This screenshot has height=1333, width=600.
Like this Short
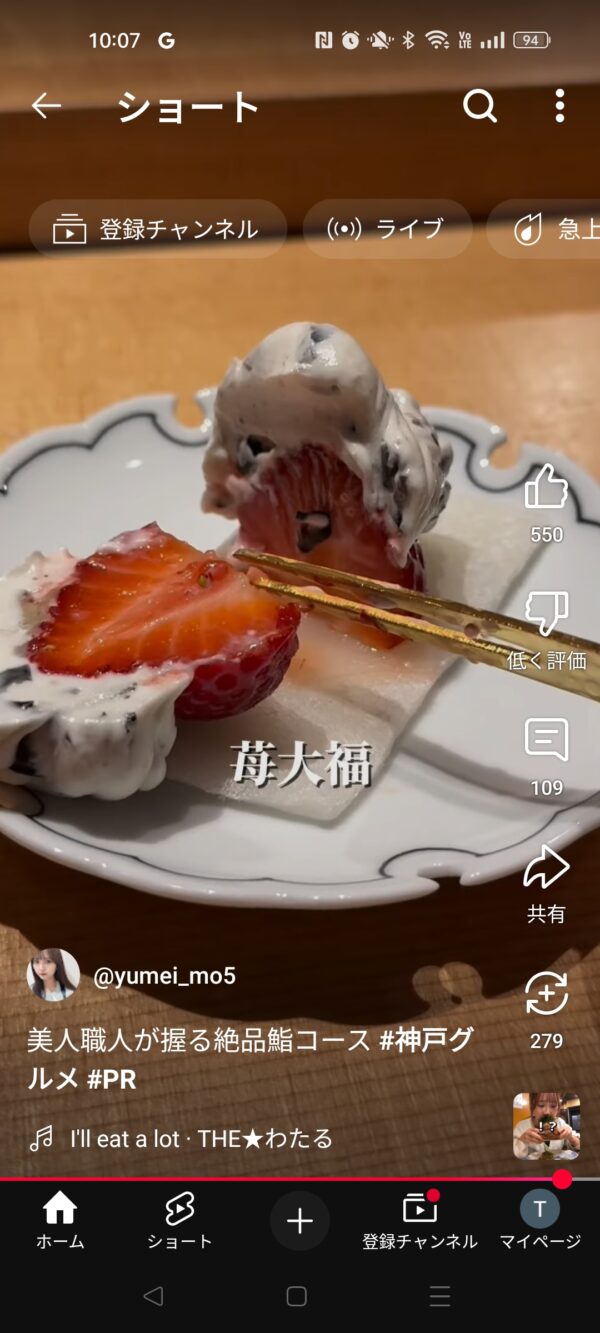click(546, 488)
